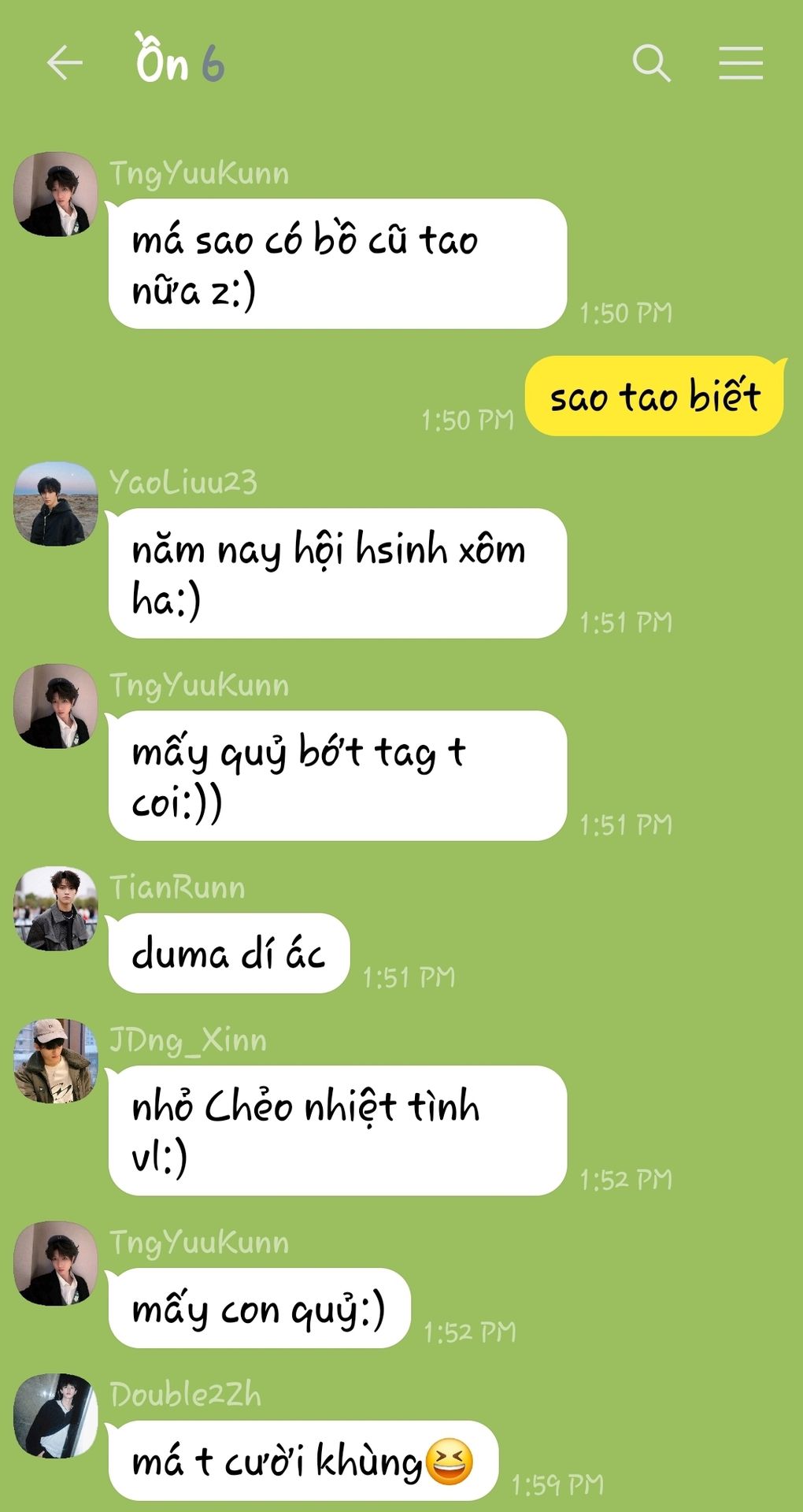Tap Double2Zh's profile photo
The height and width of the screenshot is (1512, 803).
click(55, 1416)
